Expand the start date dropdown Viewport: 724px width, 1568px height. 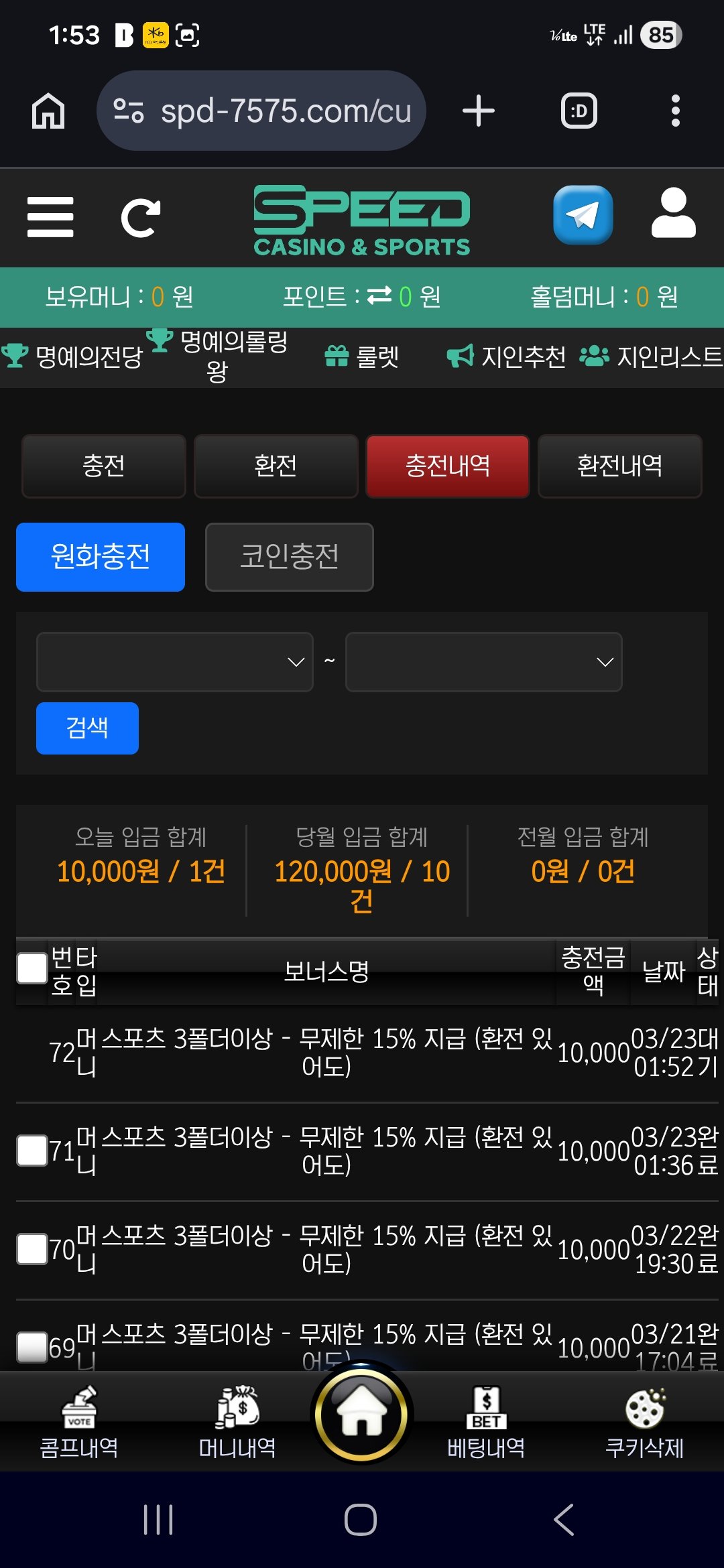pyautogui.click(x=175, y=662)
